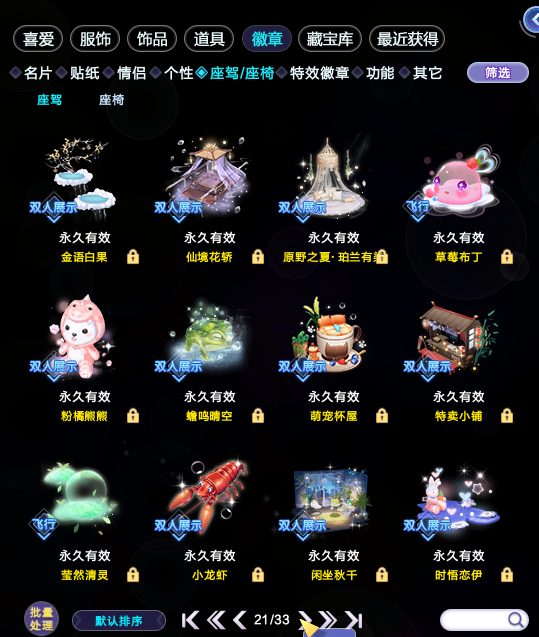Tap the search box magnifier

(x=516, y=620)
